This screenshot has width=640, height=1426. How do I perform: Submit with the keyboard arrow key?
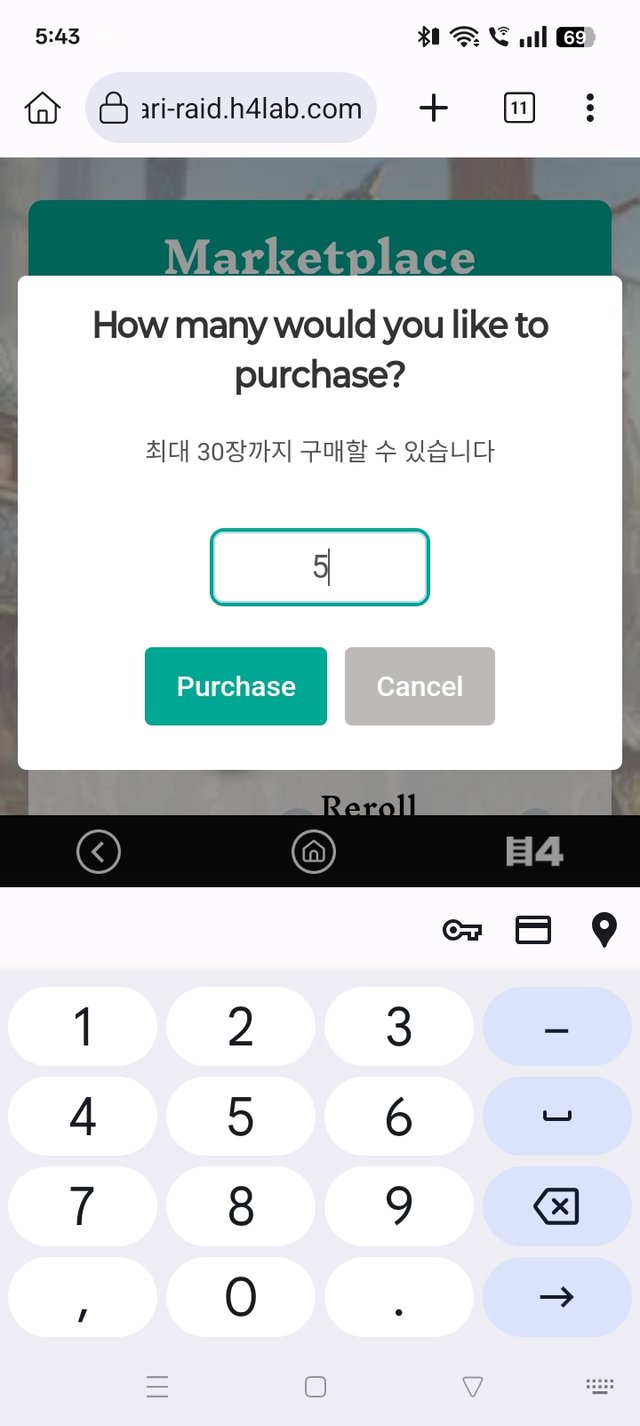556,1297
